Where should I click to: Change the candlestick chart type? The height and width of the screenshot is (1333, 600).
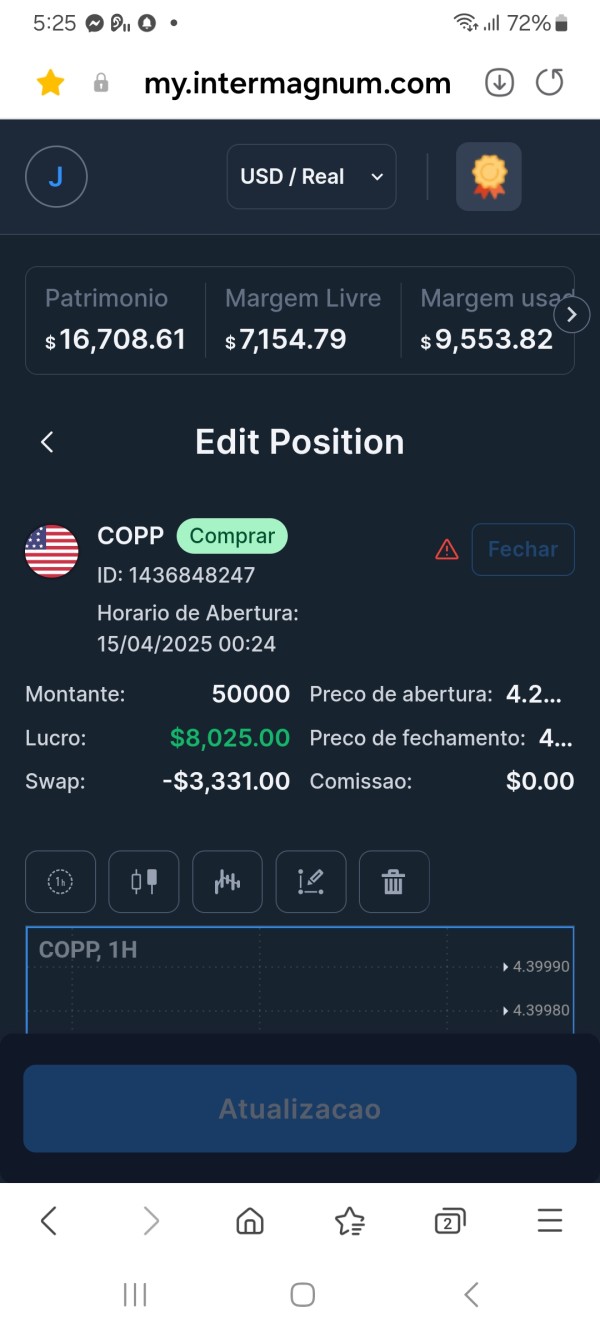click(144, 881)
